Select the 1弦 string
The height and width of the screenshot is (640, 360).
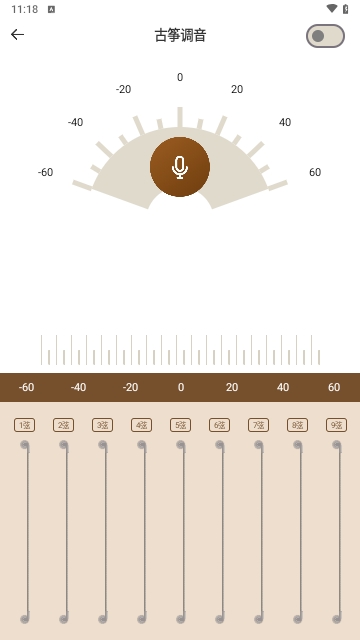(x=24, y=425)
